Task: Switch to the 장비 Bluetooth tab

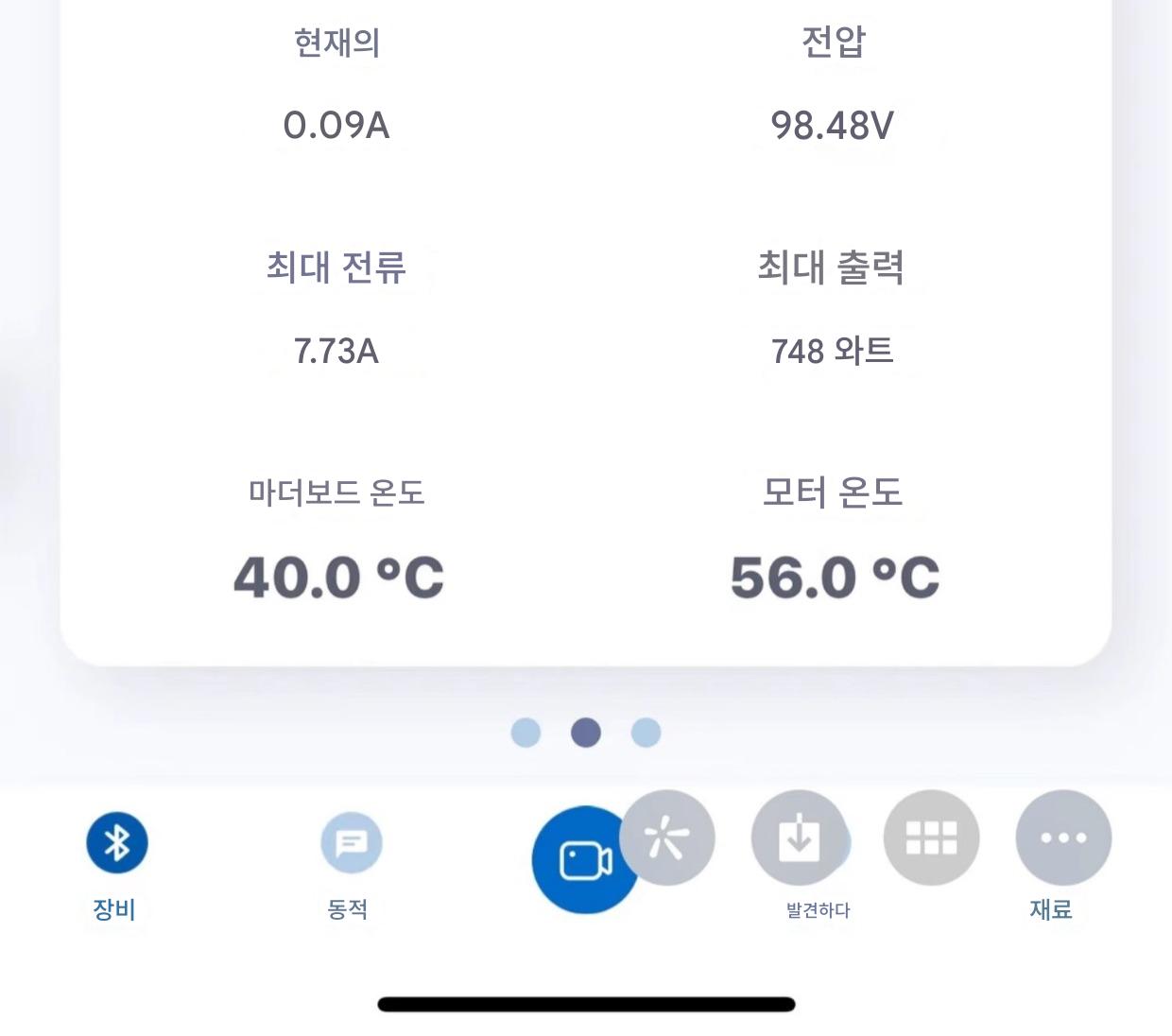Action: (x=116, y=843)
